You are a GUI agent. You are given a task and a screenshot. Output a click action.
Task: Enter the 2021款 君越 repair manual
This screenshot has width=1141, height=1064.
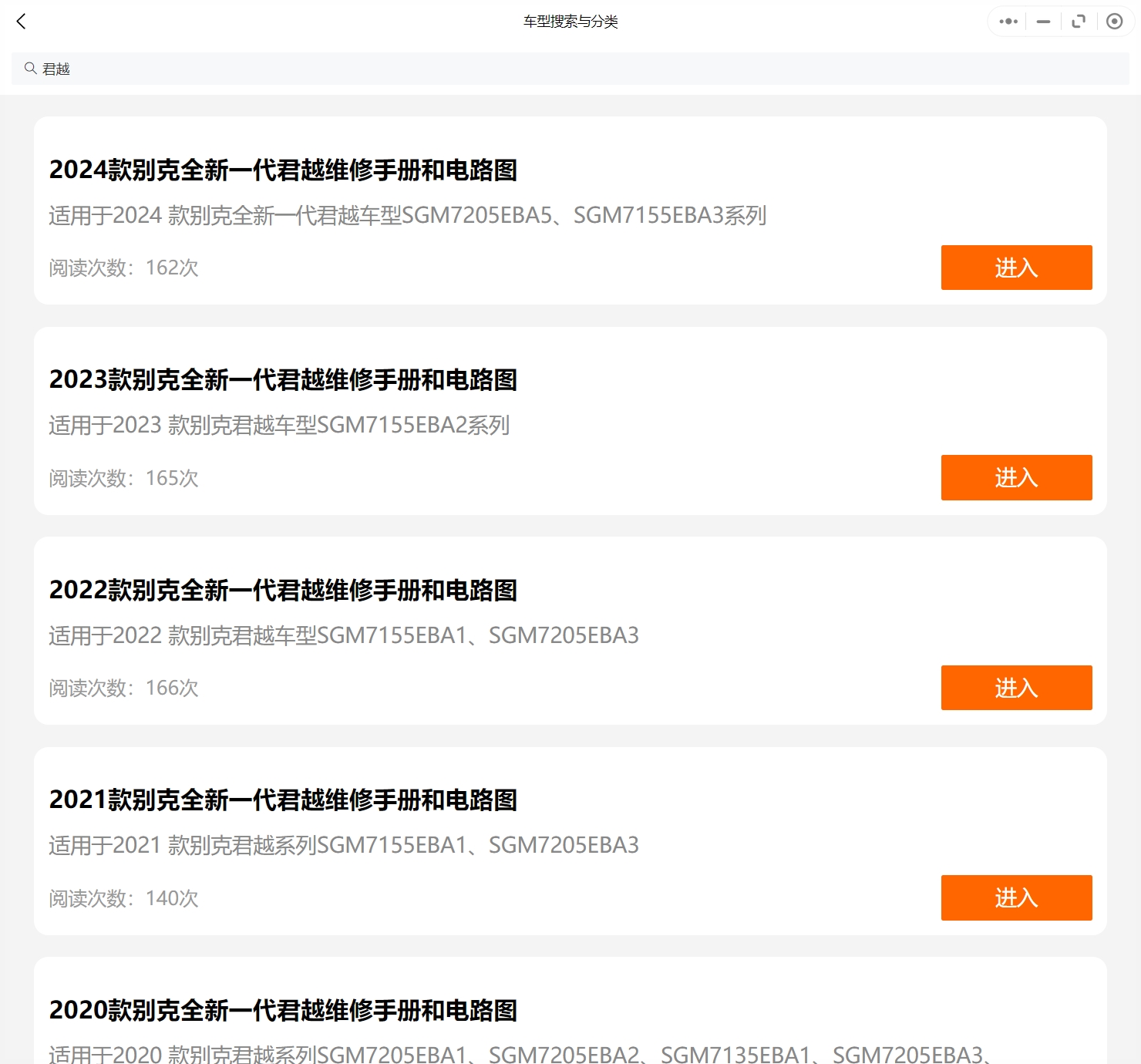click(1016, 897)
